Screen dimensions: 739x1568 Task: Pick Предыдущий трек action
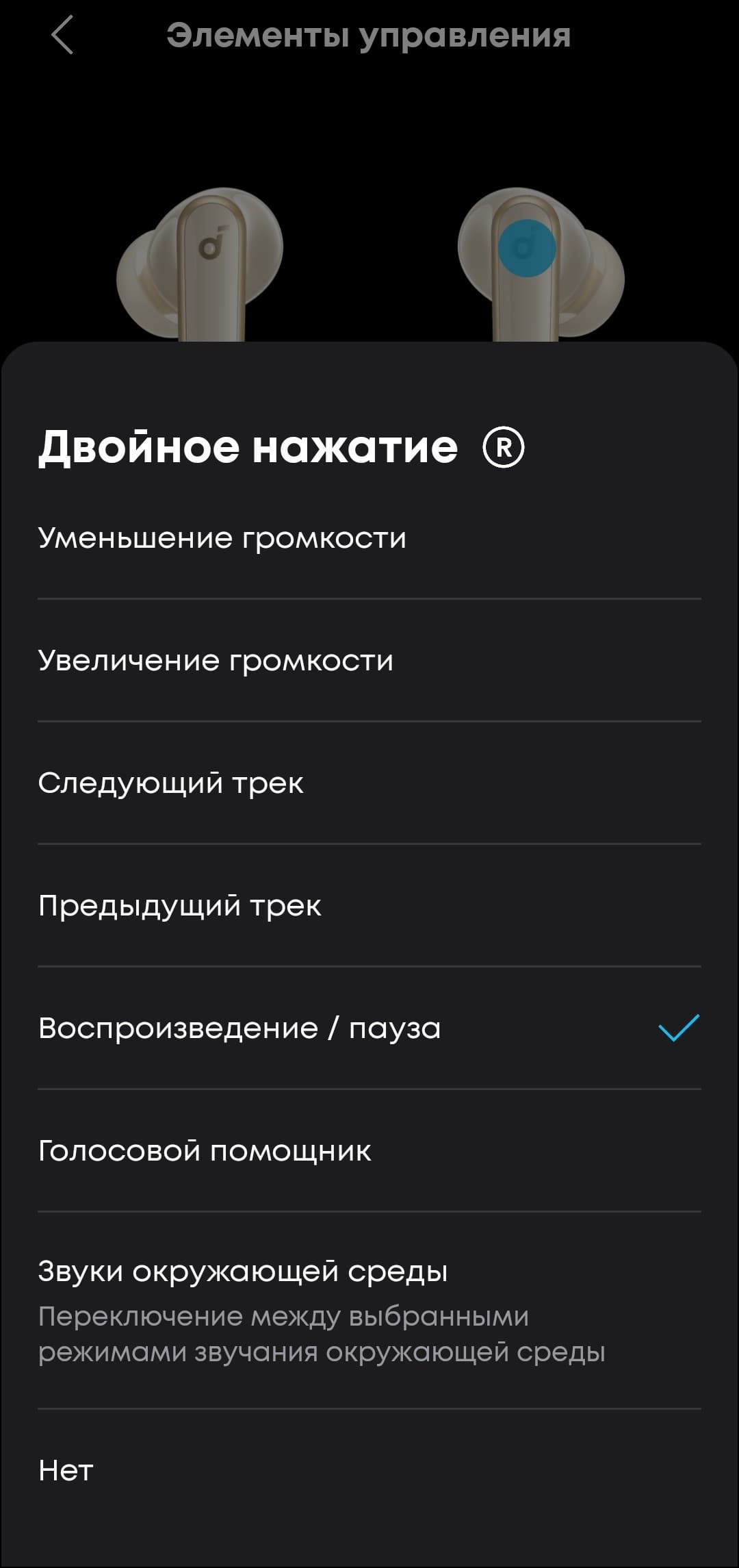pyautogui.click(x=180, y=906)
